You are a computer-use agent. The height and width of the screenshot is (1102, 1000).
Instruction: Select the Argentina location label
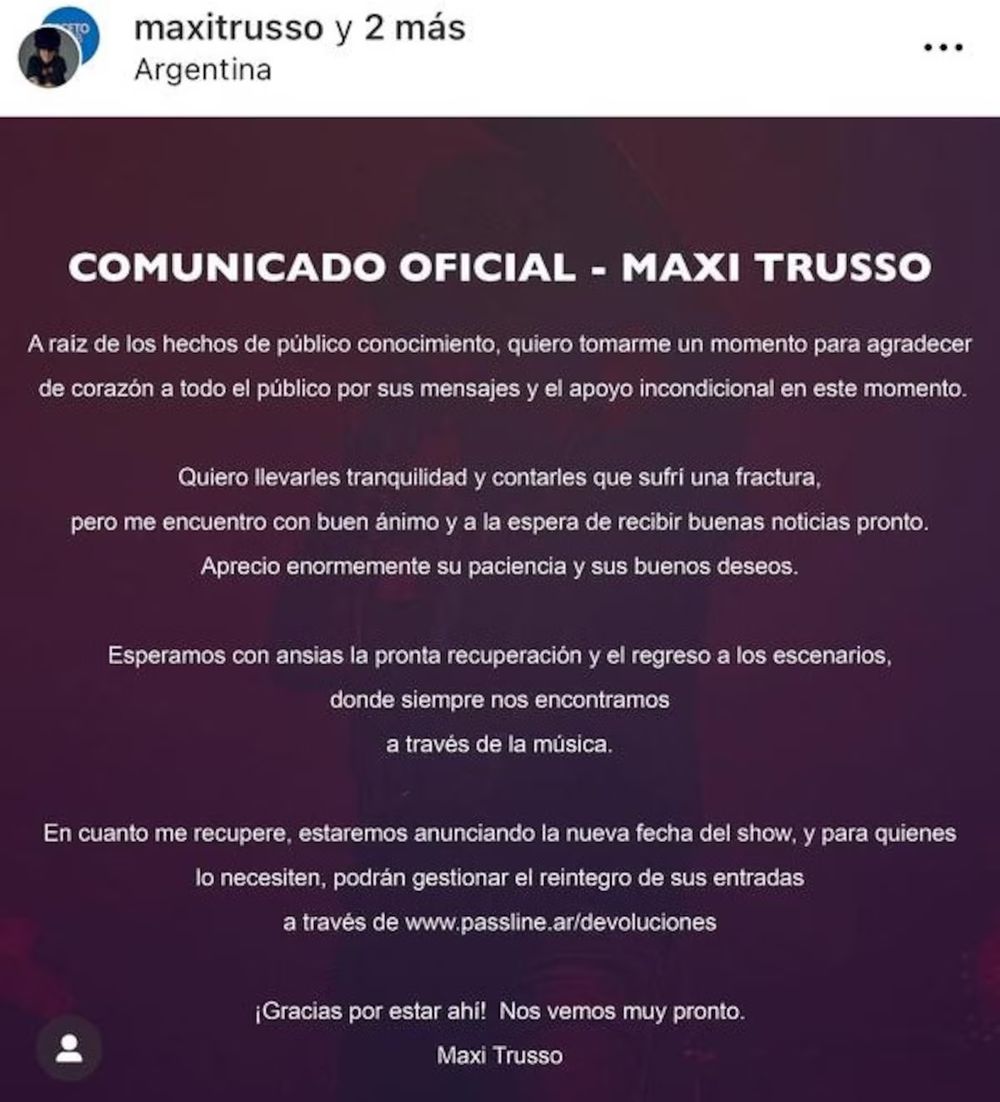[202, 70]
